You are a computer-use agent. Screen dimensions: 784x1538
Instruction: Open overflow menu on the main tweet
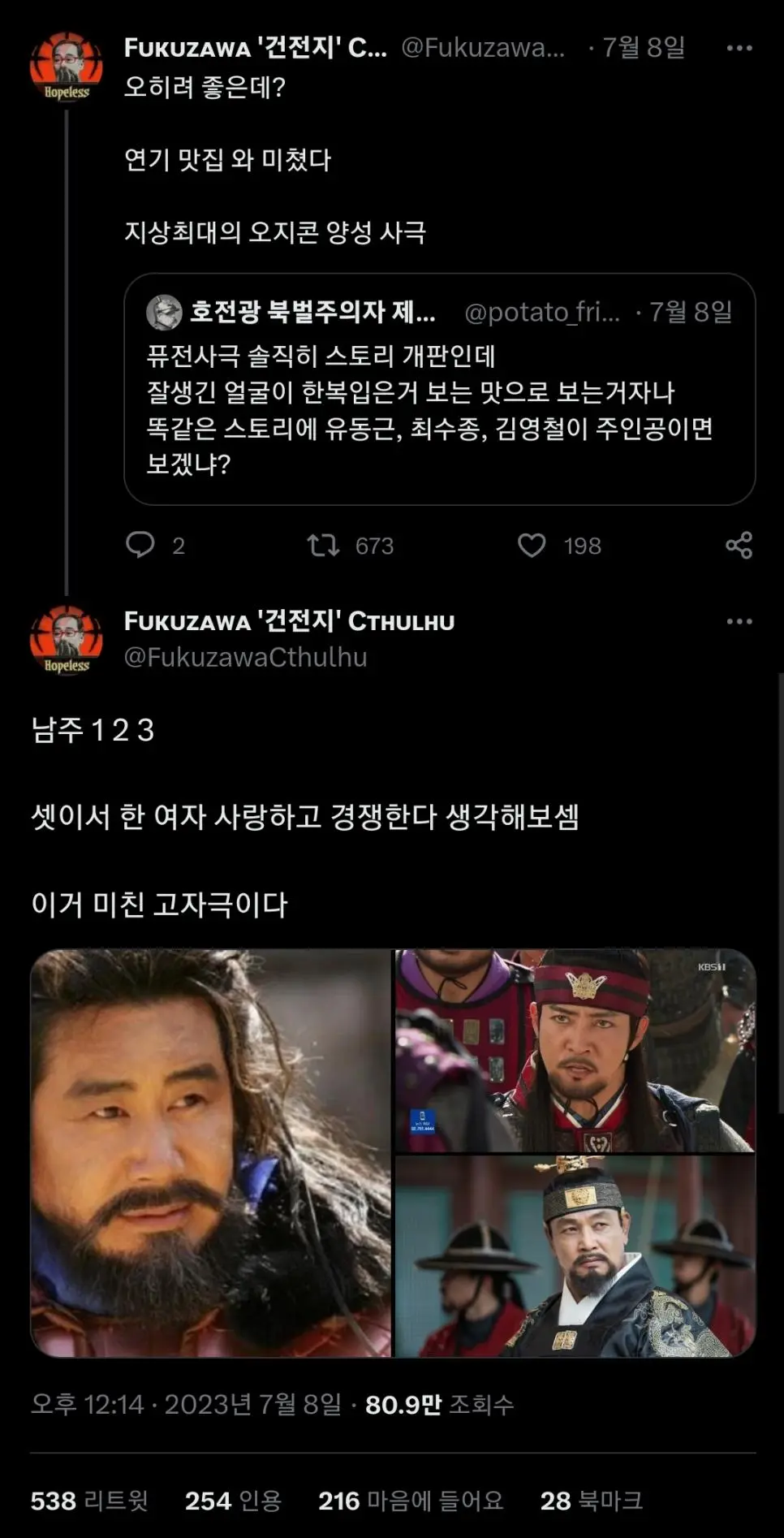coord(739,622)
